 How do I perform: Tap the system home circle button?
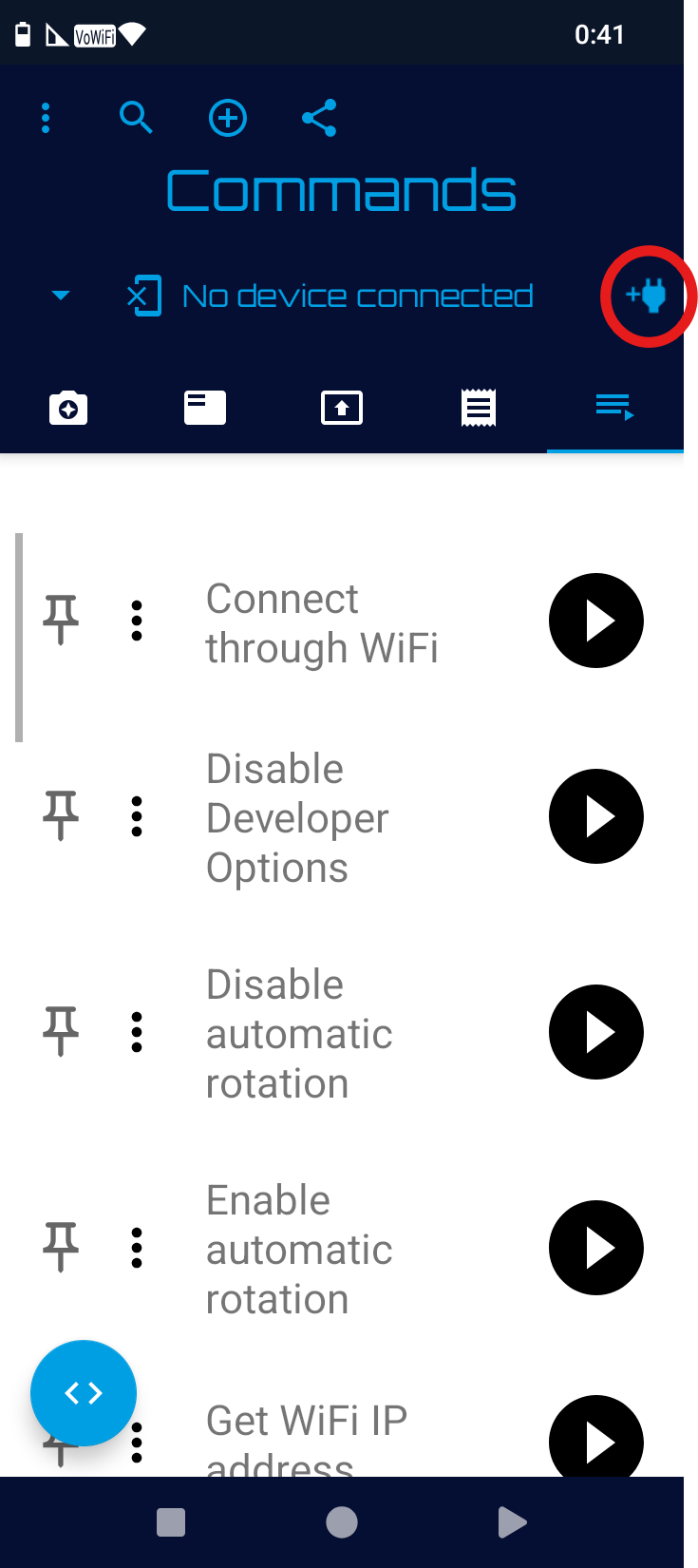pyautogui.click(x=342, y=1522)
